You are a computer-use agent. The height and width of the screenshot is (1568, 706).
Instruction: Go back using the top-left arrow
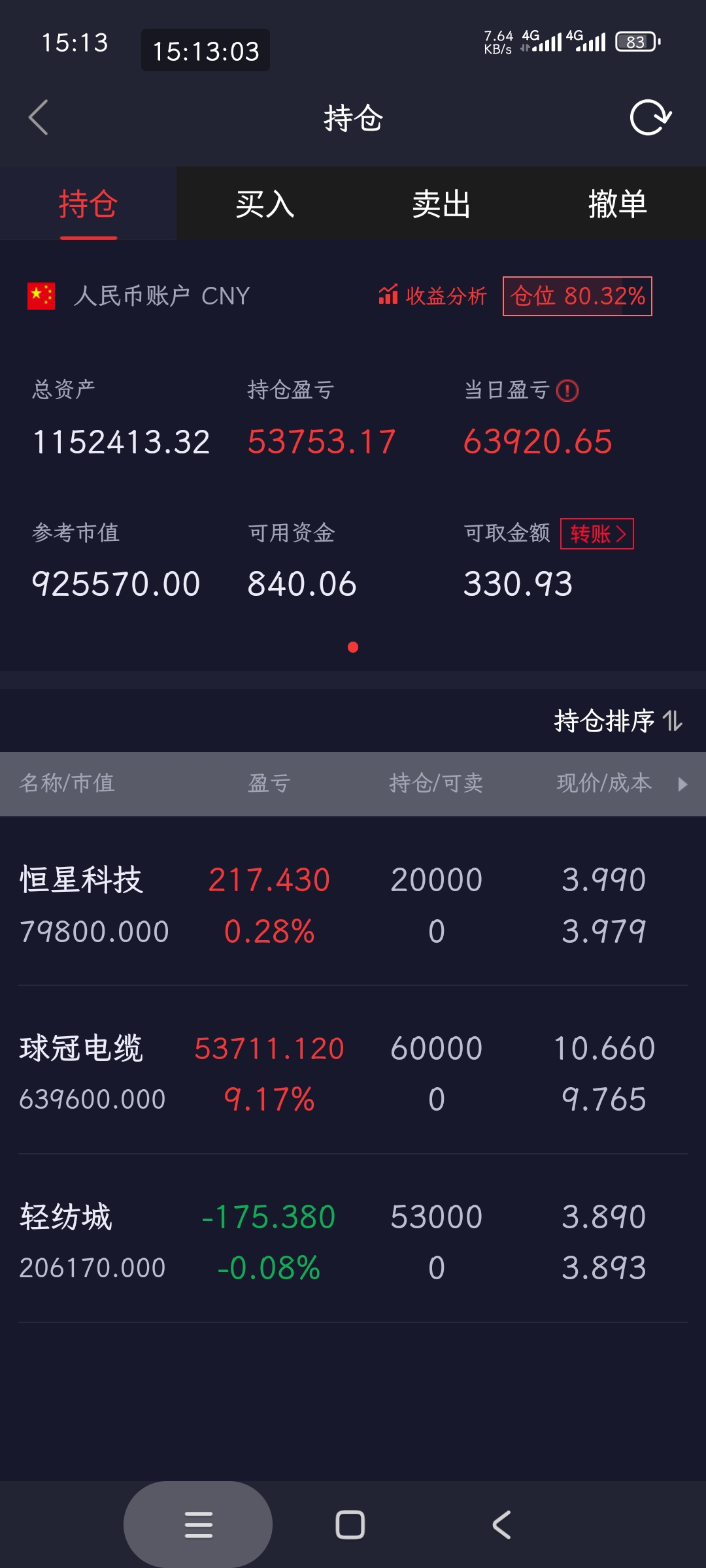39,118
